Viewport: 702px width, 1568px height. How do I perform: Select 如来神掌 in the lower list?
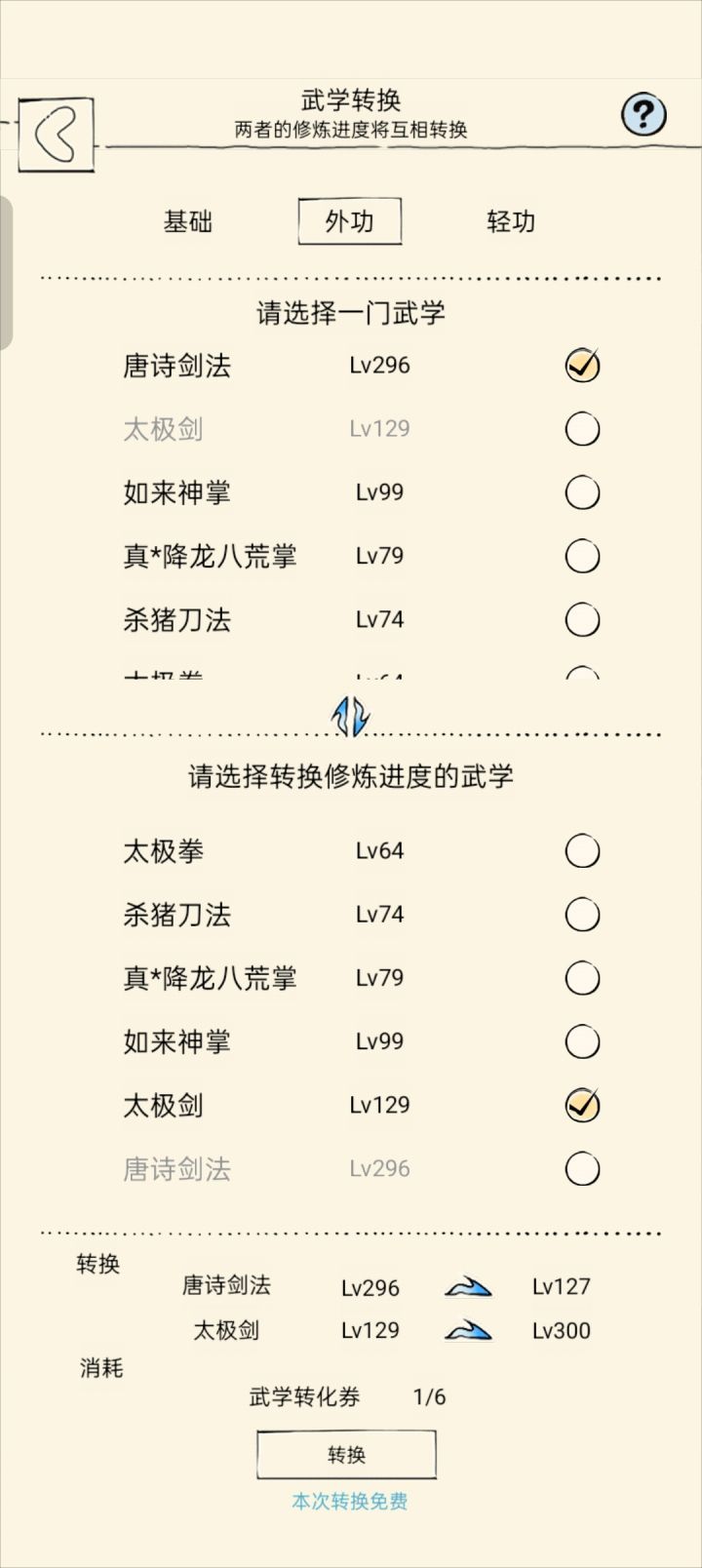[582, 1041]
